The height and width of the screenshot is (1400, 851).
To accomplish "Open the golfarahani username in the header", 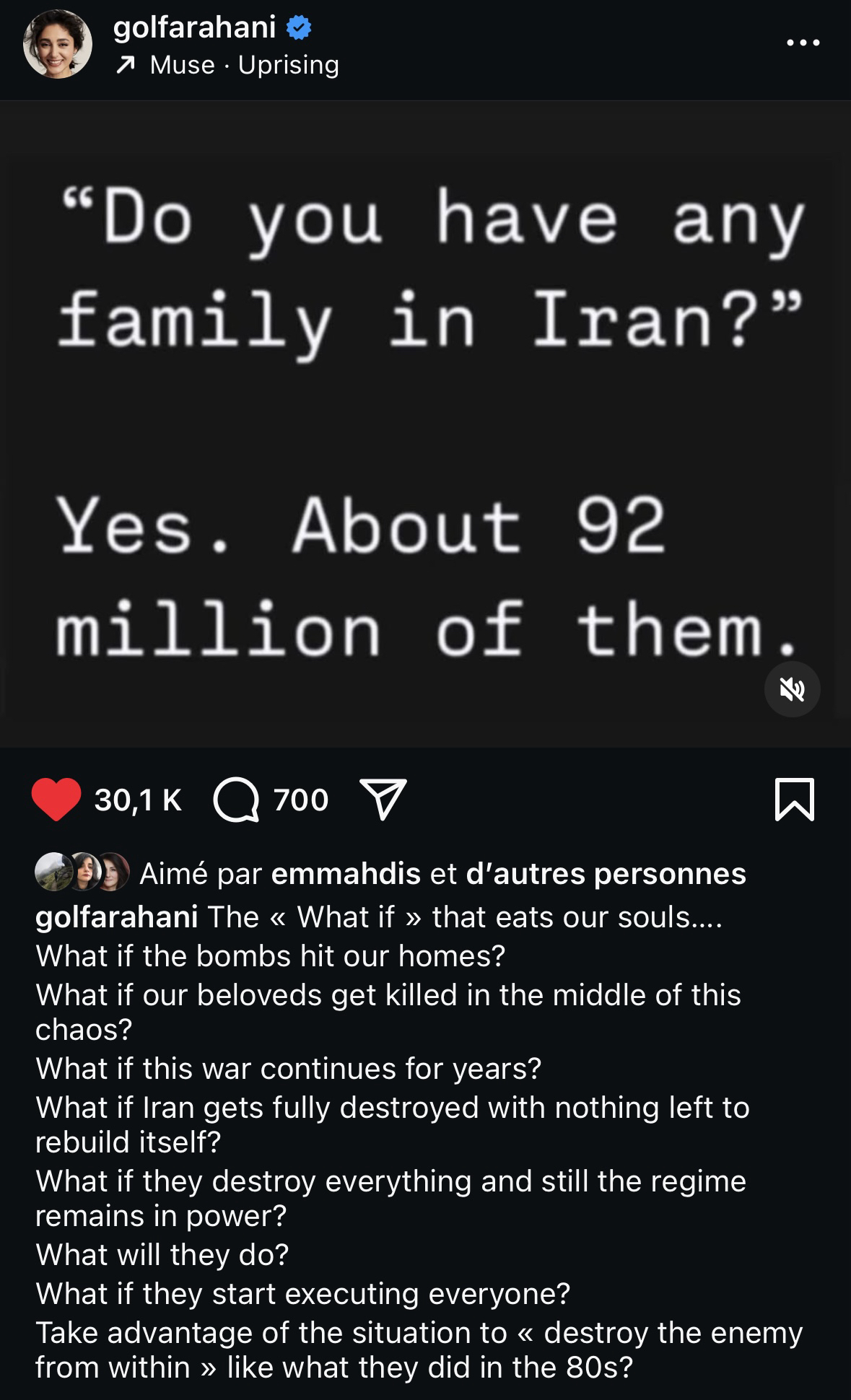I will (194, 27).
